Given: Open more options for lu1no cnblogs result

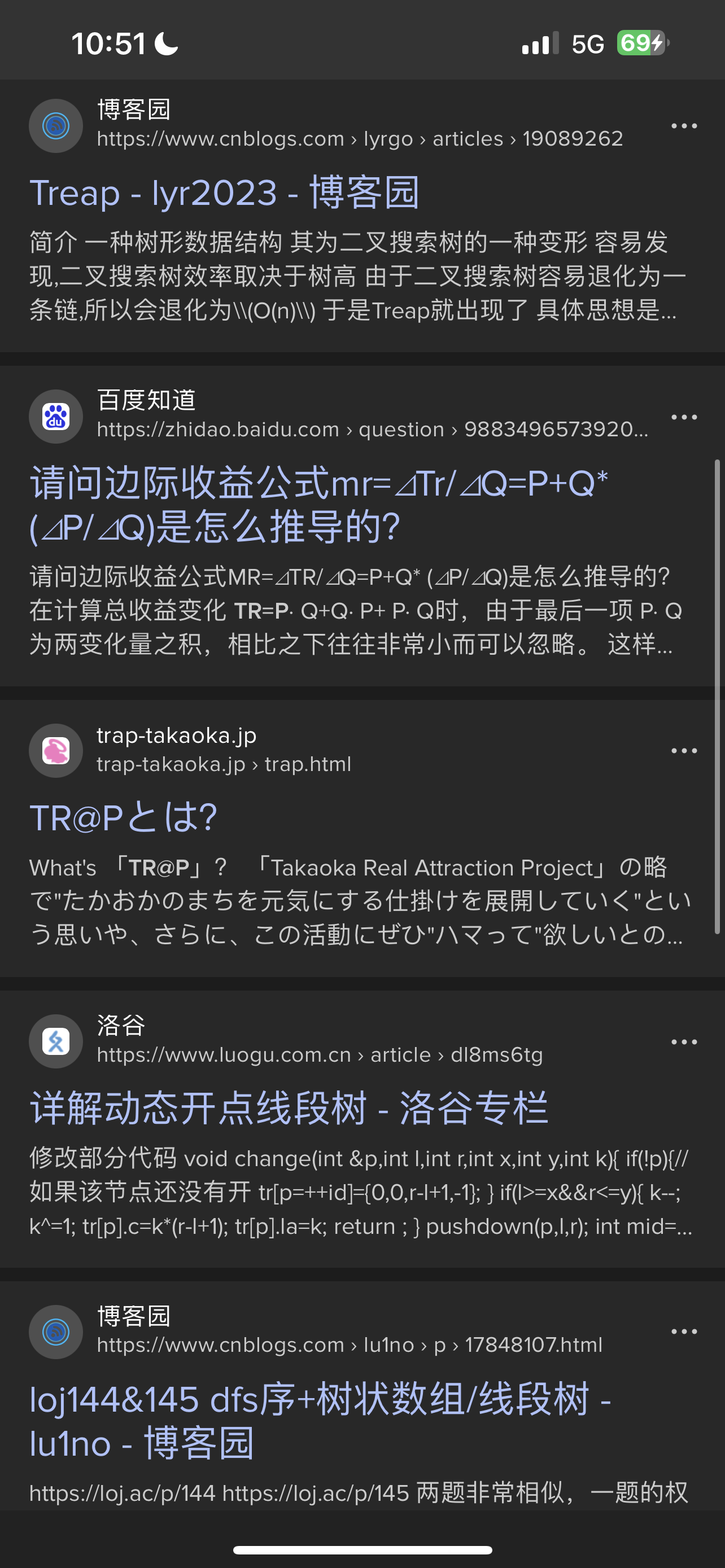Looking at the screenshot, I should pyautogui.click(x=684, y=1331).
